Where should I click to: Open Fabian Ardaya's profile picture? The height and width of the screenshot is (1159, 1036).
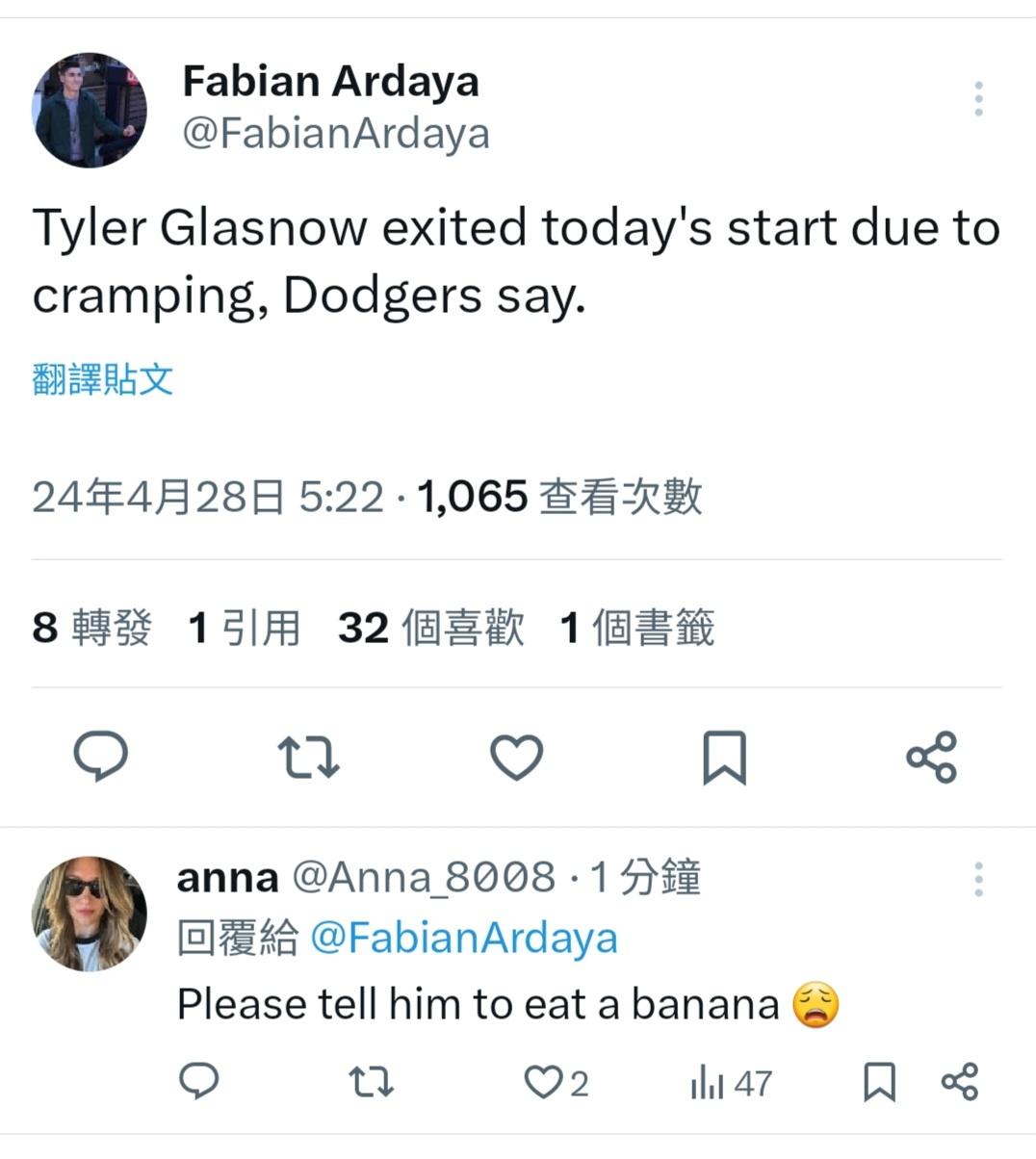pyautogui.click(x=90, y=110)
